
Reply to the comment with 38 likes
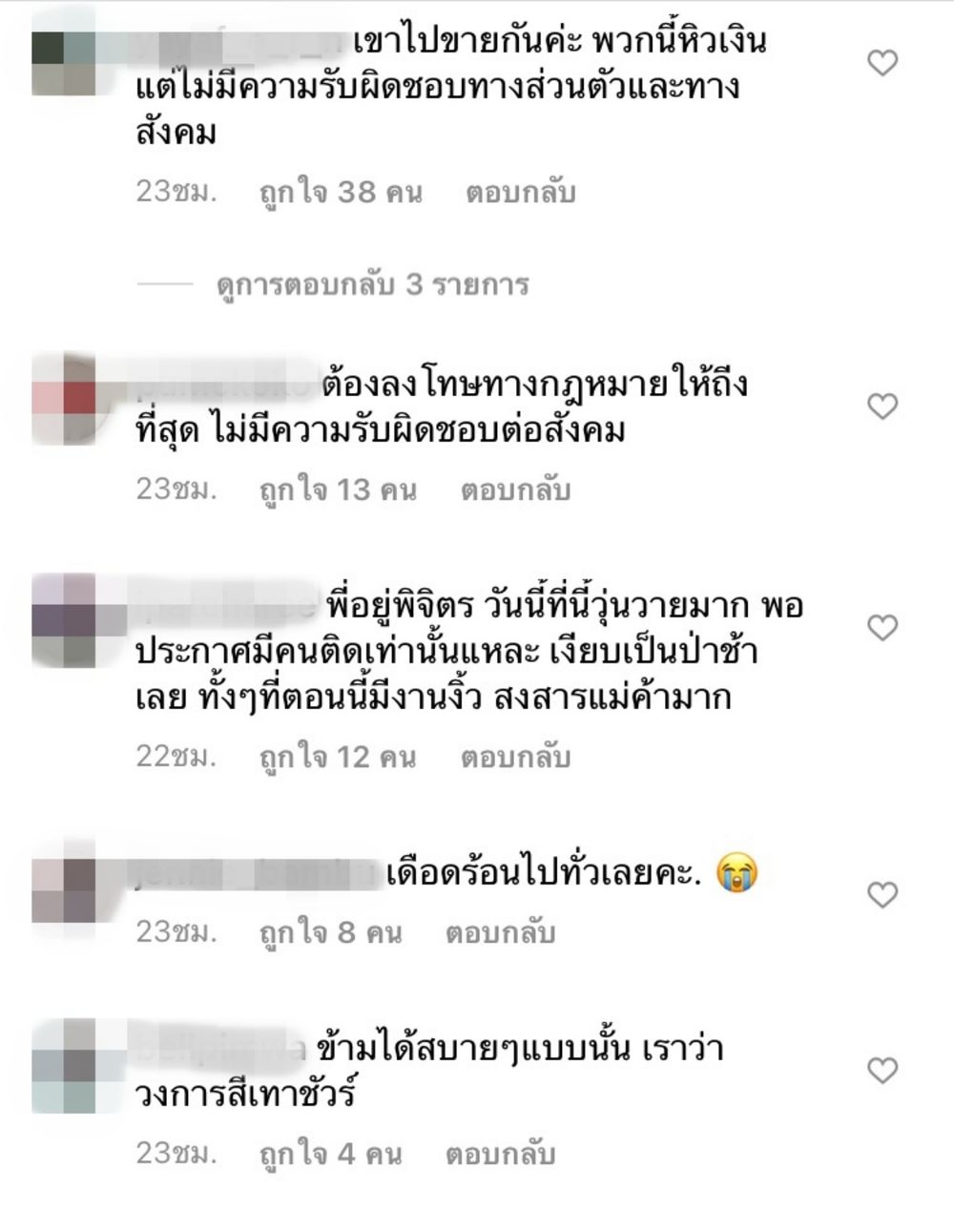520,192
